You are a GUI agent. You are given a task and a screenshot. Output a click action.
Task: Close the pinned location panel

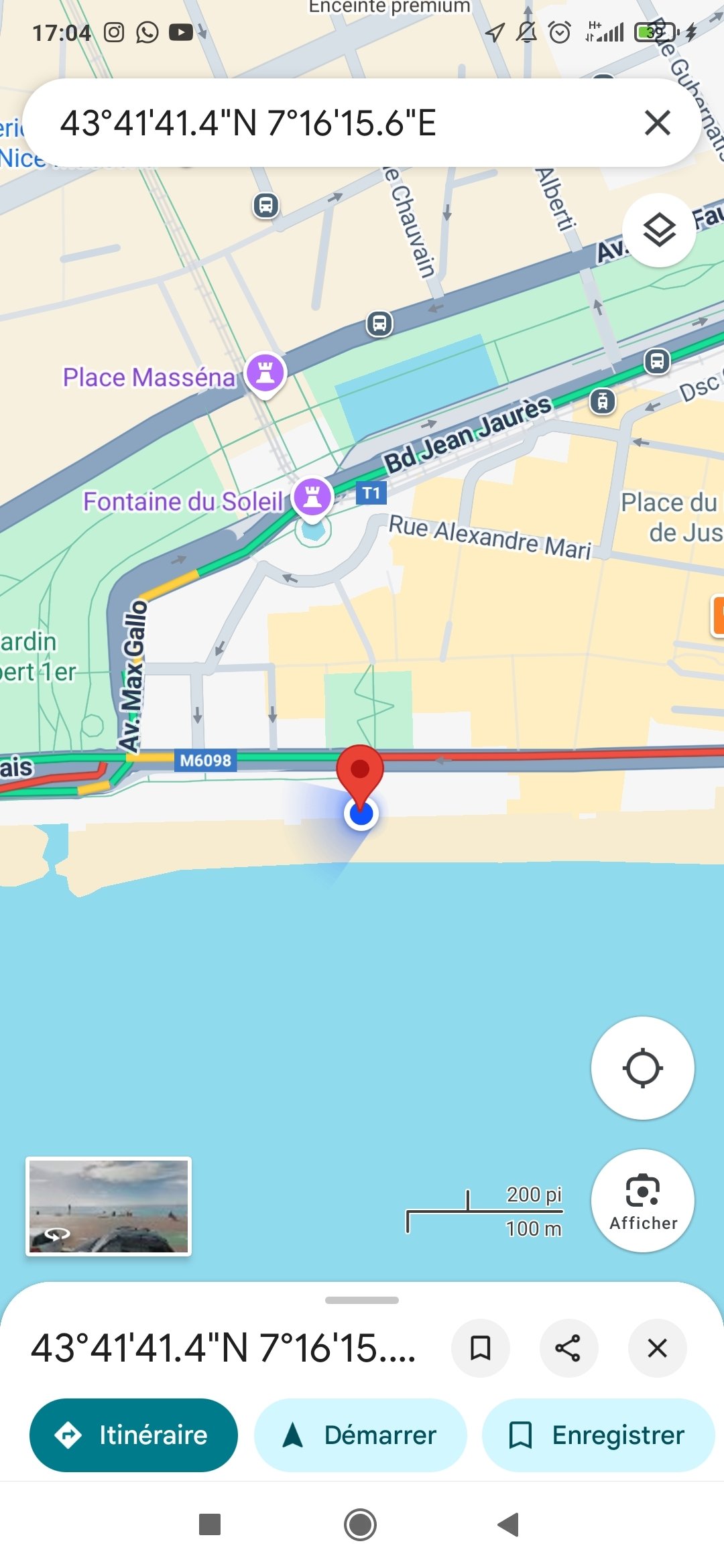[657, 1348]
